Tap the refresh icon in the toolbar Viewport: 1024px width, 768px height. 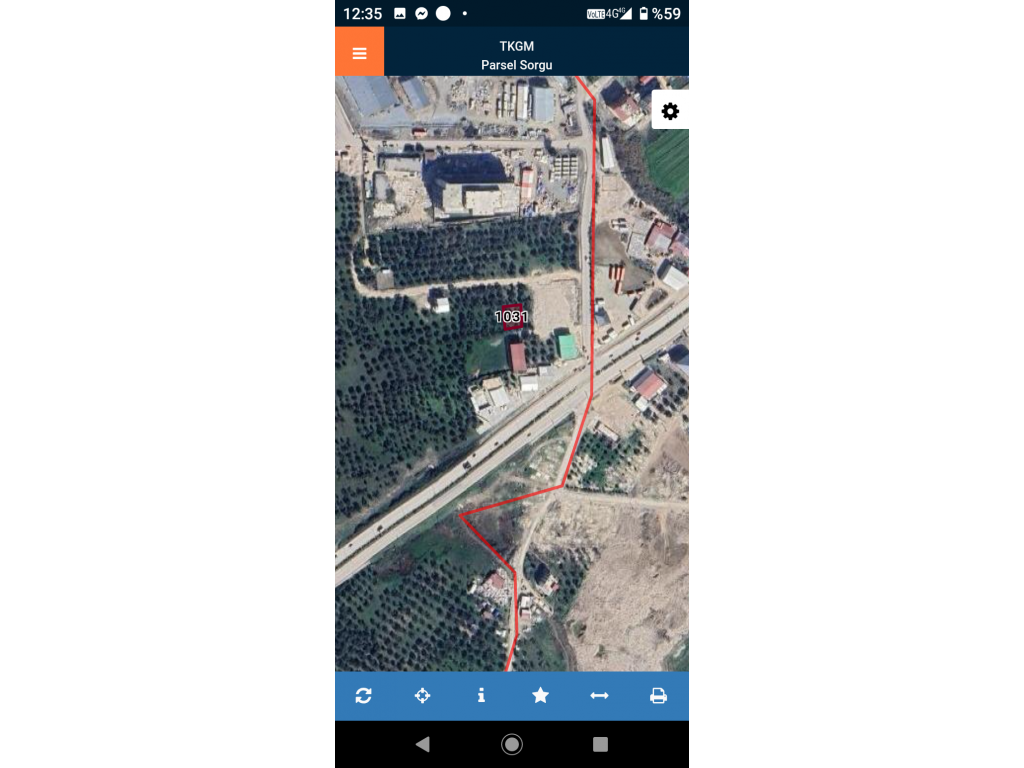[x=363, y=695]
